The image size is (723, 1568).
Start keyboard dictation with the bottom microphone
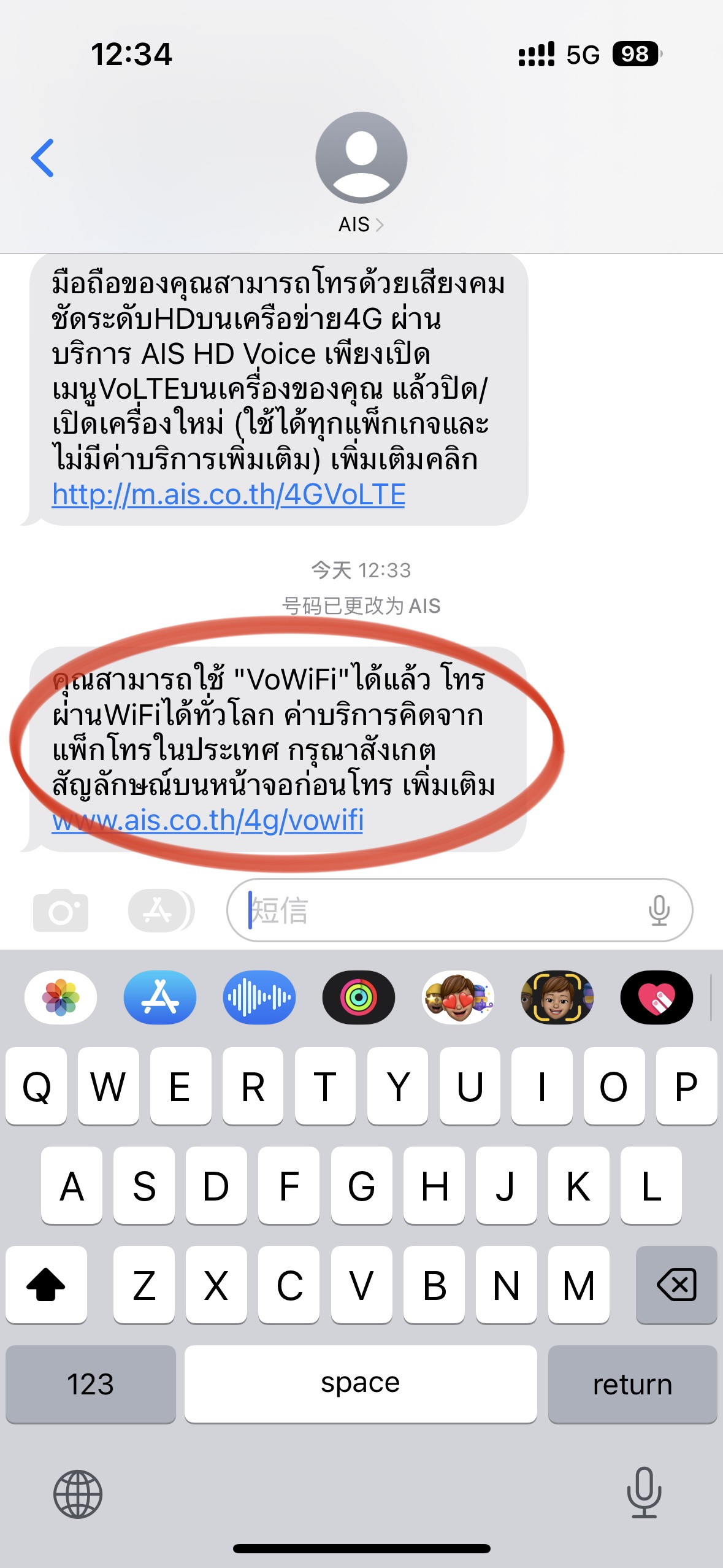[x=644, y=1493]
